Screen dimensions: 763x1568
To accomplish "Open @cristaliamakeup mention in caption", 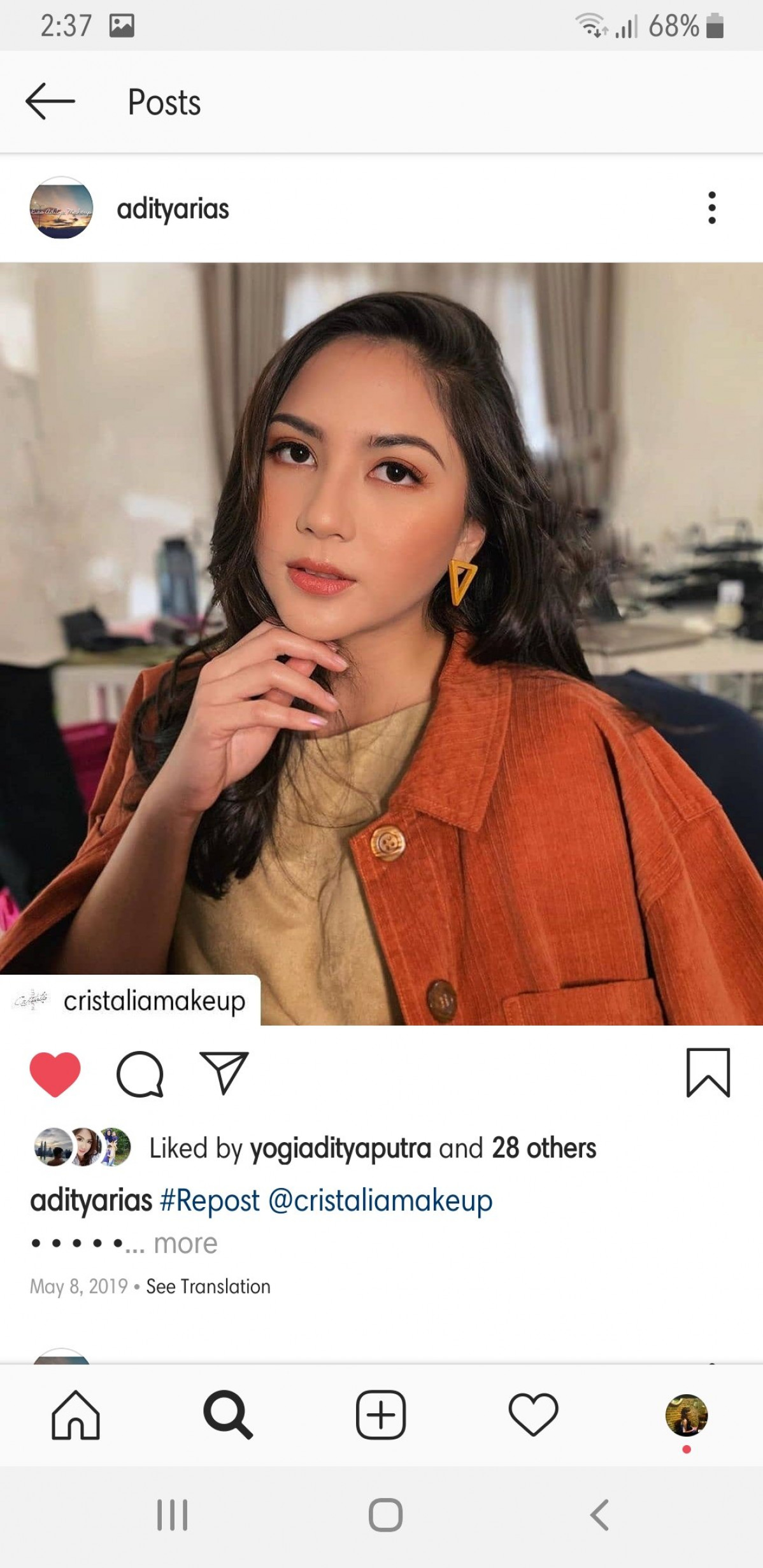I will pos(380,1201).
